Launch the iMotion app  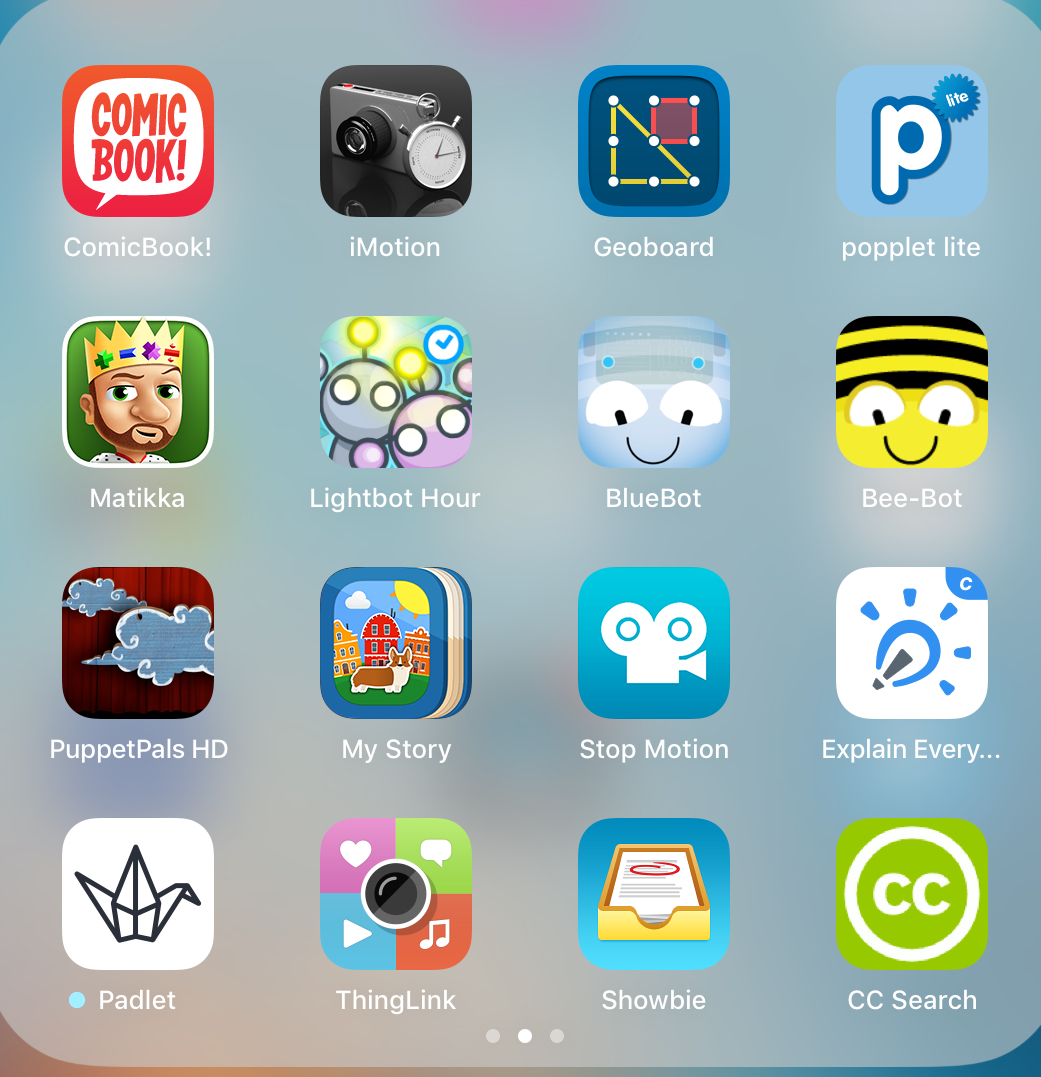point(395,141)
